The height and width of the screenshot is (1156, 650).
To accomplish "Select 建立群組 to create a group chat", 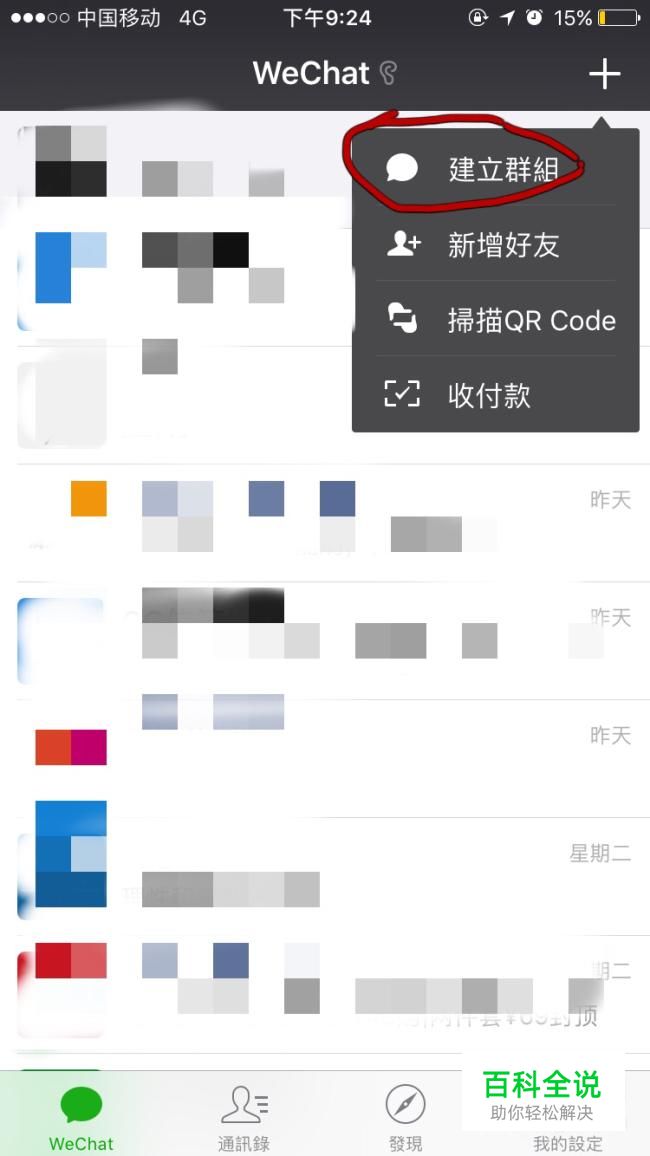I will (495, 168).
